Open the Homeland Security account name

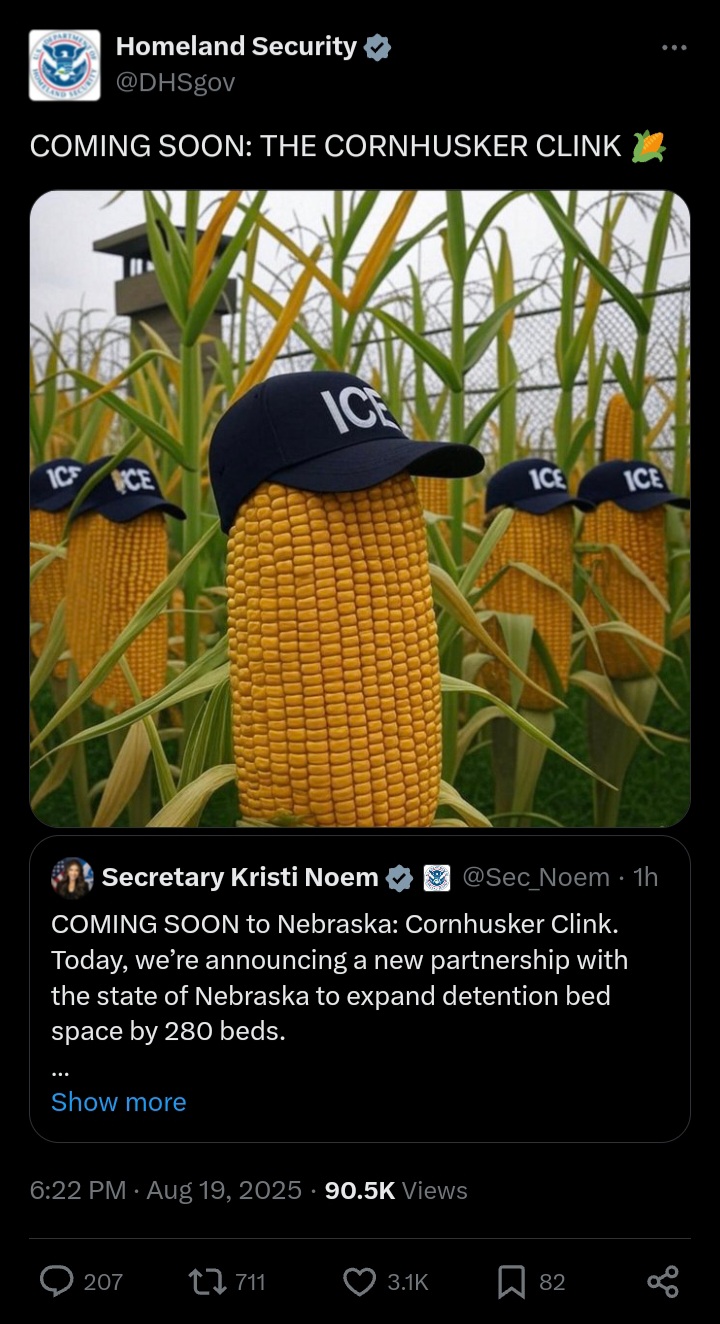pyautogui.click(x=236, y=46)
